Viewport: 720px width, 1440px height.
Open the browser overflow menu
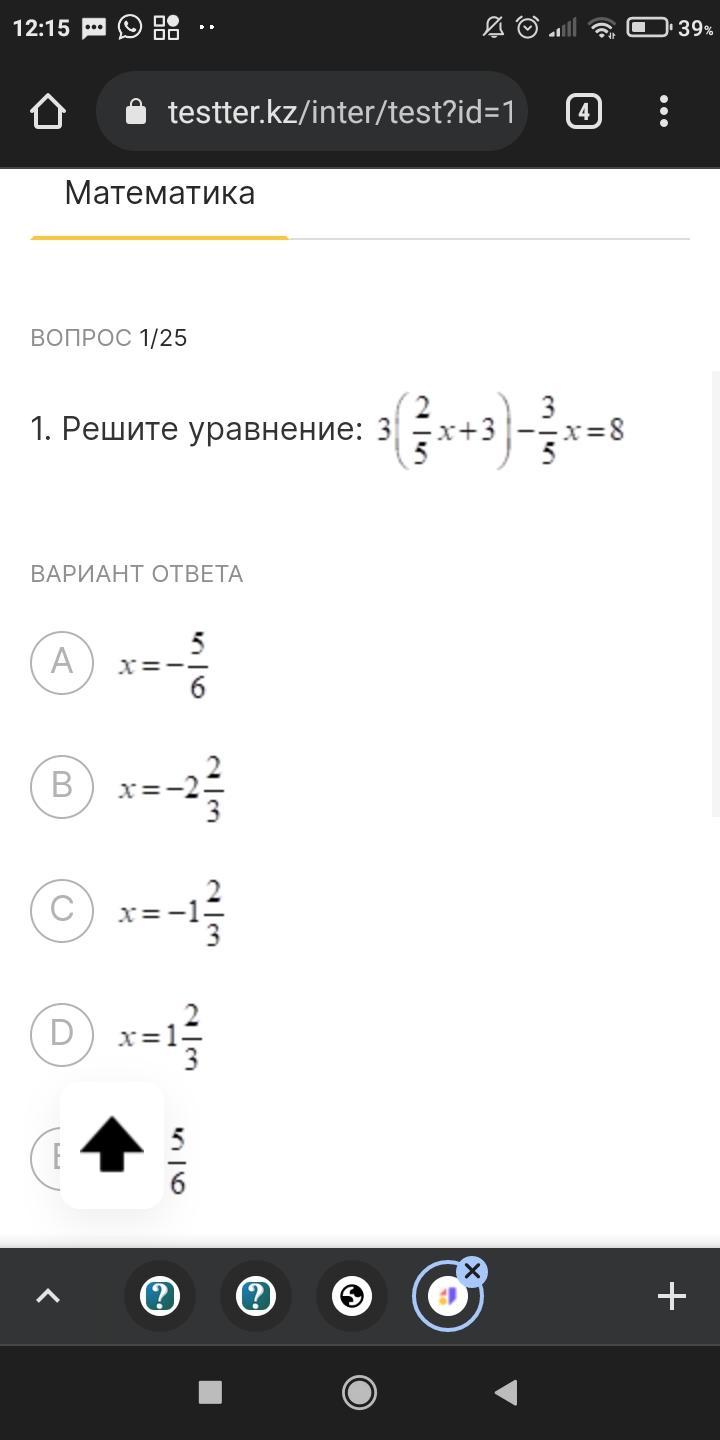pyautogui.click(x=664, y=111)
